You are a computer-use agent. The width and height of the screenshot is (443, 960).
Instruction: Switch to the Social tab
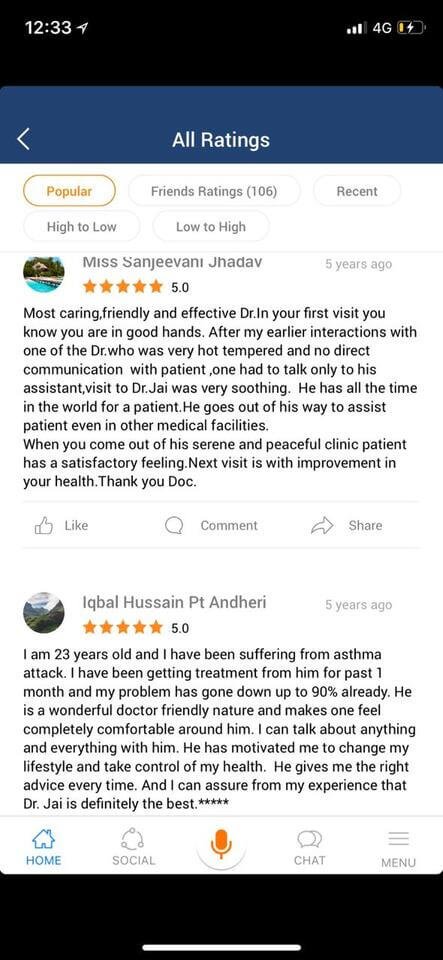(x=133, y=847)
